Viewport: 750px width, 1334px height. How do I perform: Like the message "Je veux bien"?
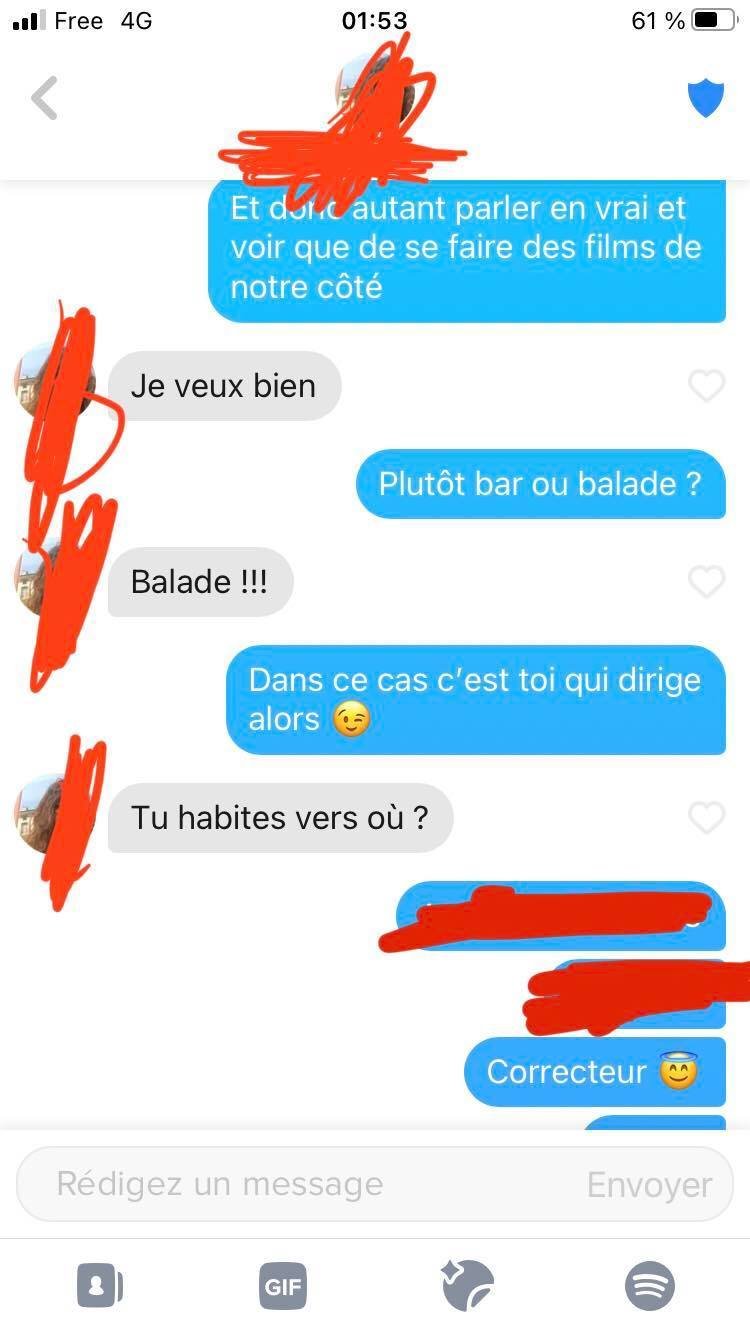tap(706, 386)
